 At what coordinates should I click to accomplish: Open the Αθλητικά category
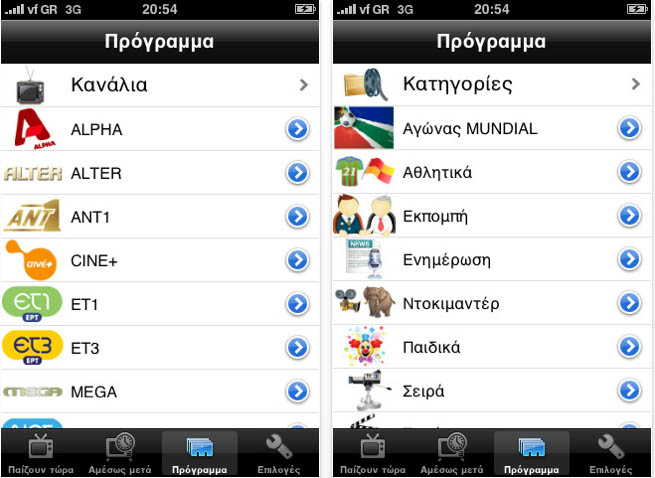coord(492,173)
